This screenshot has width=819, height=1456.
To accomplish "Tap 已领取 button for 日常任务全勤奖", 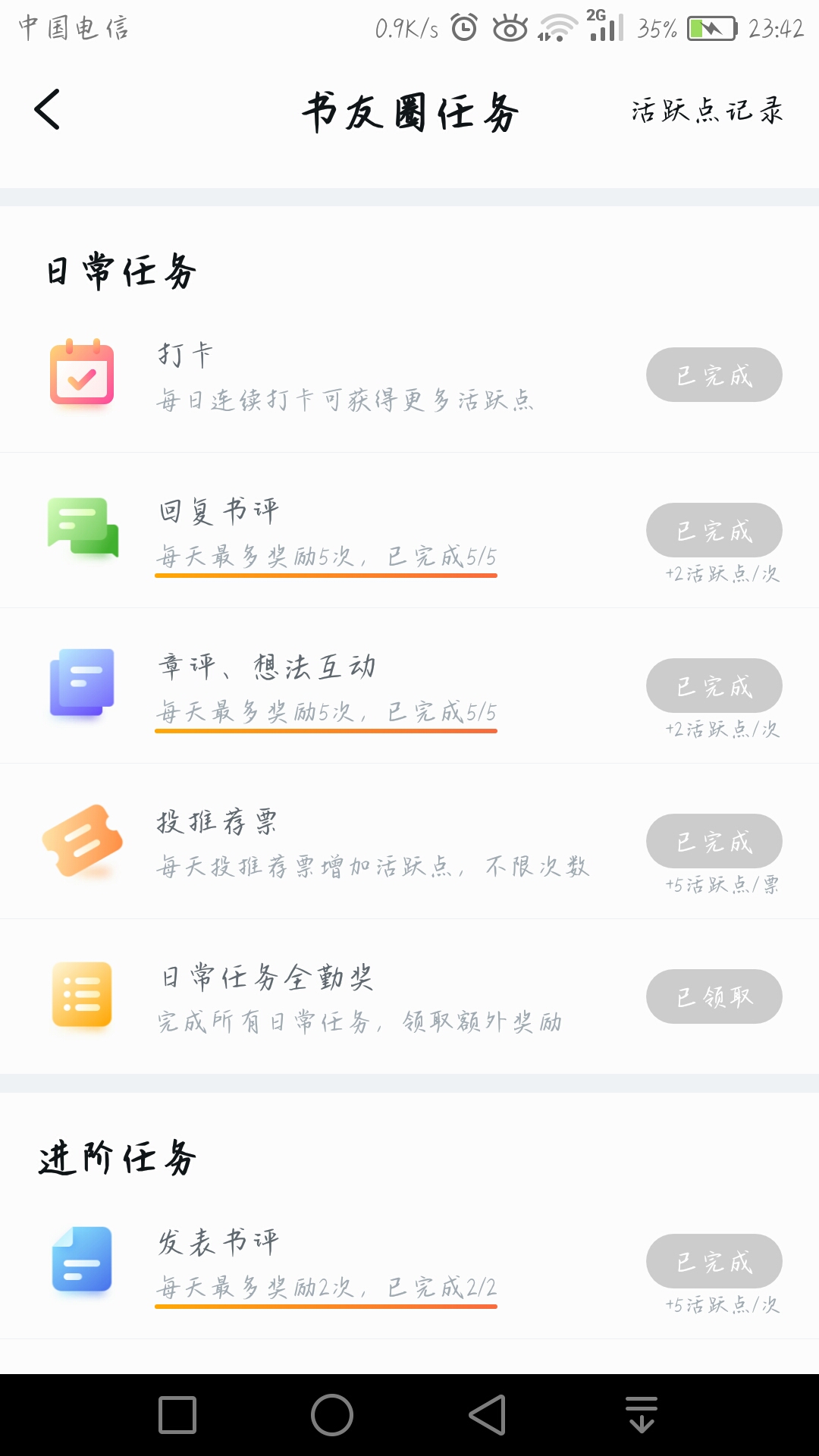I will click(714, 996).
